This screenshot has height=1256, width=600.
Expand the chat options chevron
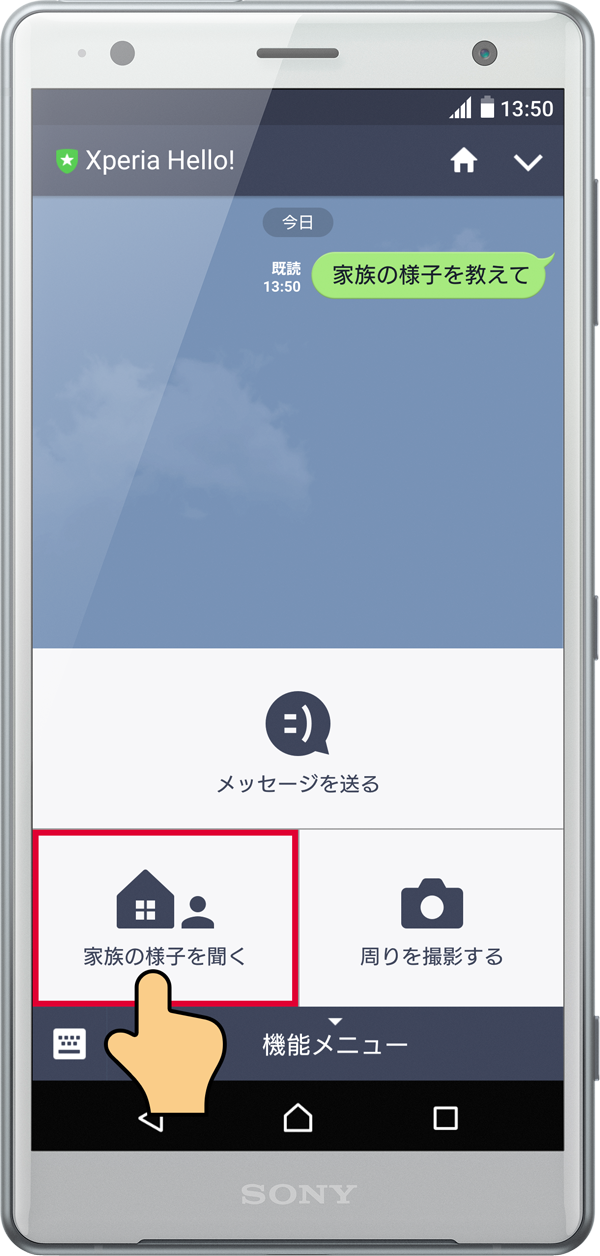click(x=527, y=162)
